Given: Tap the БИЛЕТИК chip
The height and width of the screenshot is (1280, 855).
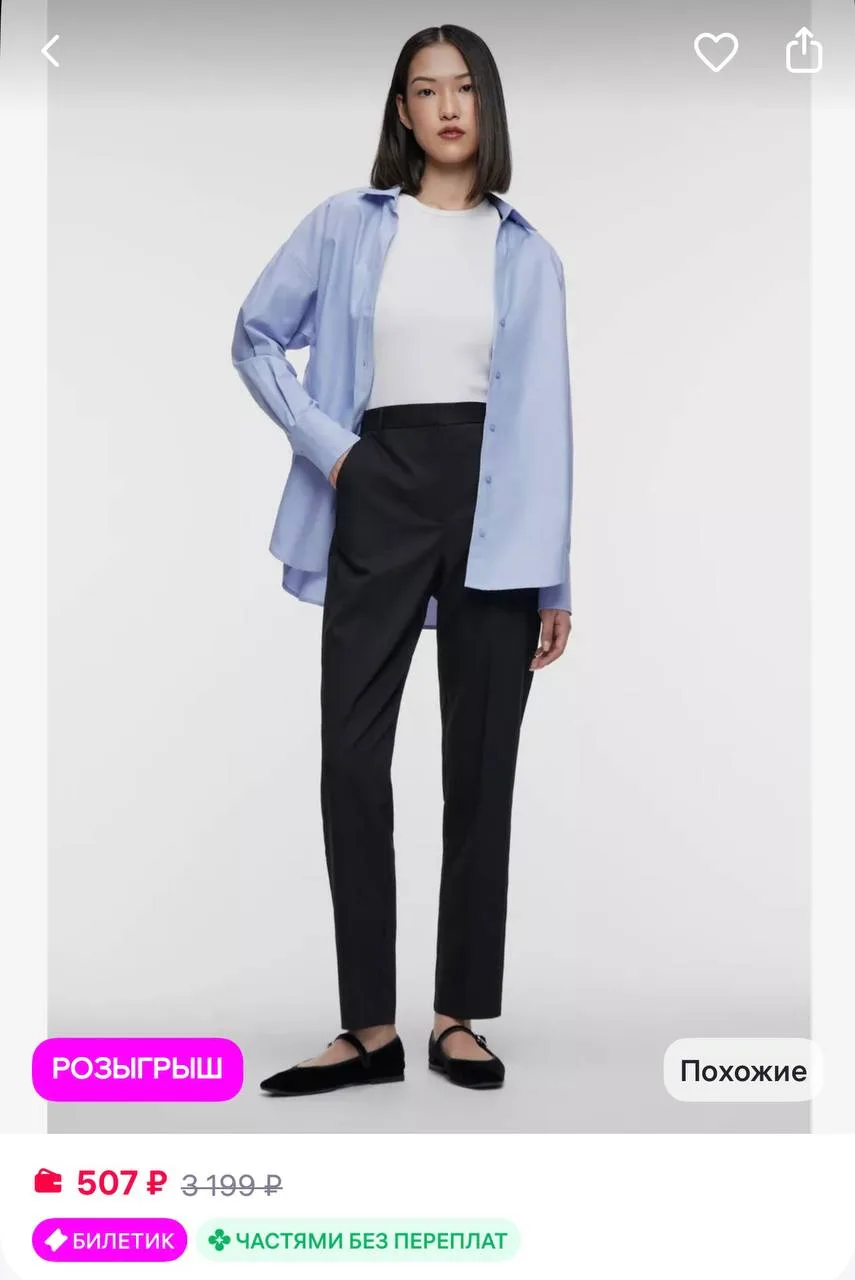Looking at the screenshot, I should 109,1241.
